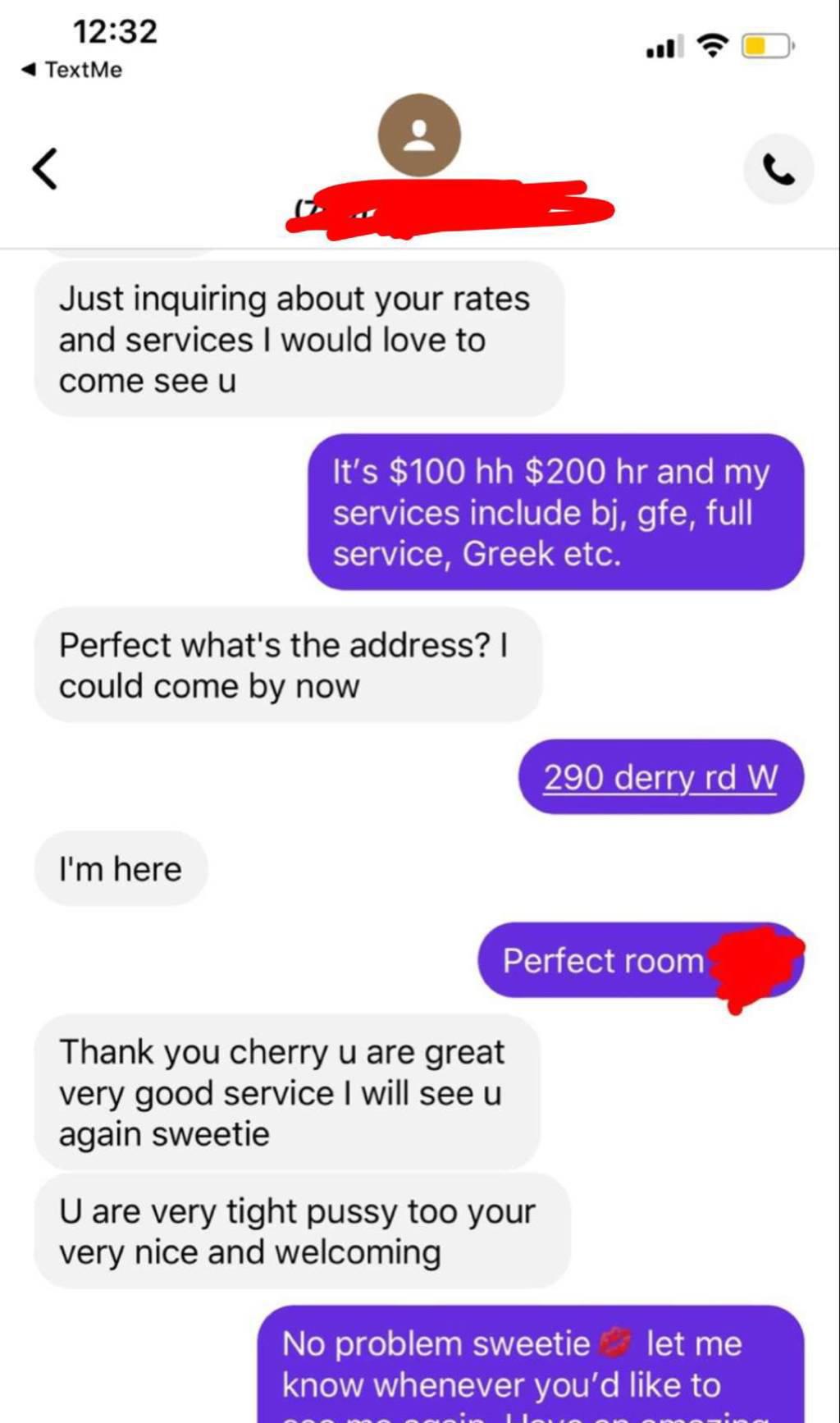The height and width of the screenshot is (1423, 840).
Task: Return to TextMe via the status bar
Action: click(72, 70)
